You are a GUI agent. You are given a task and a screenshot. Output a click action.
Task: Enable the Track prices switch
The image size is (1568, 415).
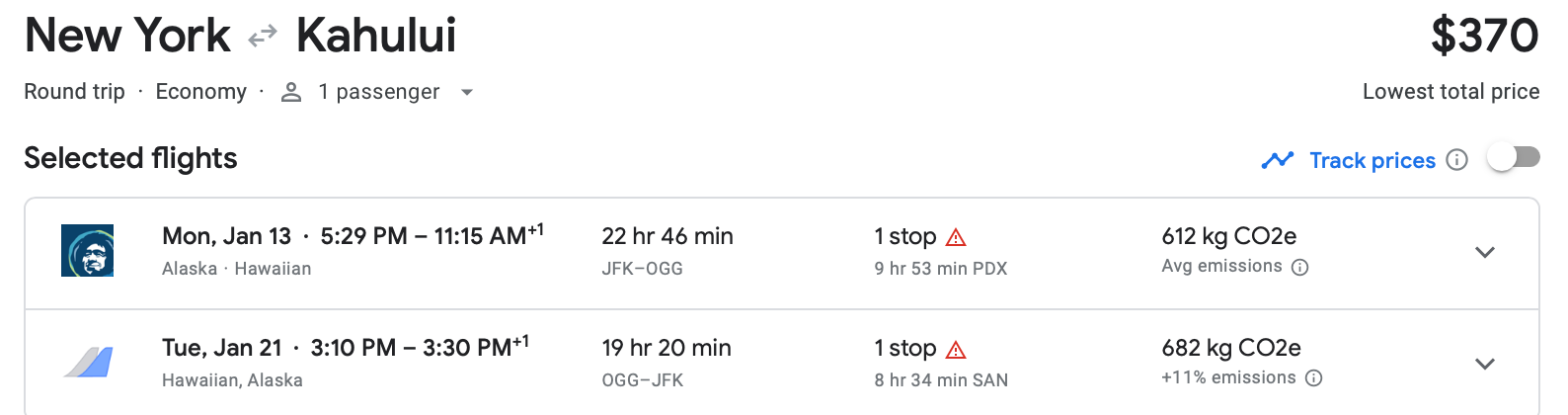1513,158
